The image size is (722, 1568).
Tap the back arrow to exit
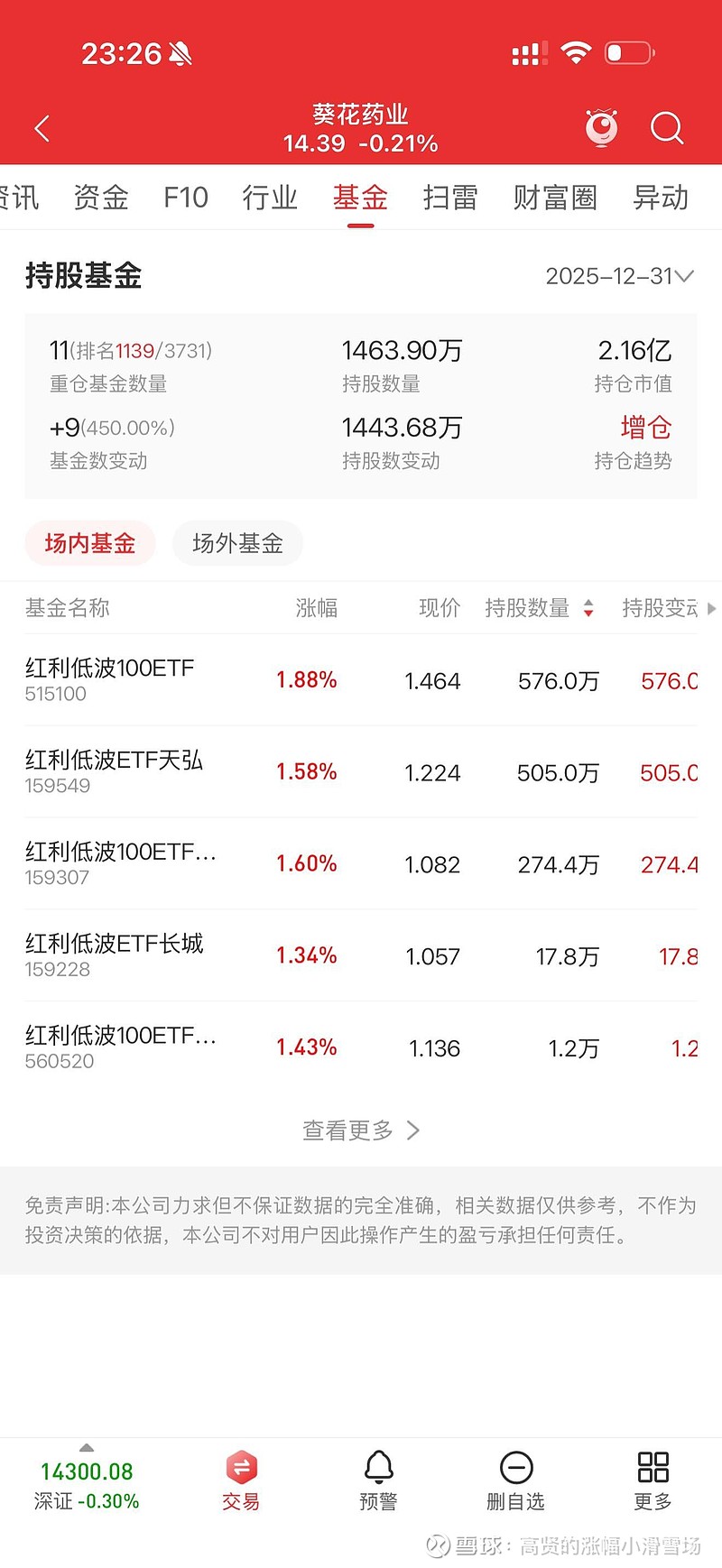click(x=41, y=128)
